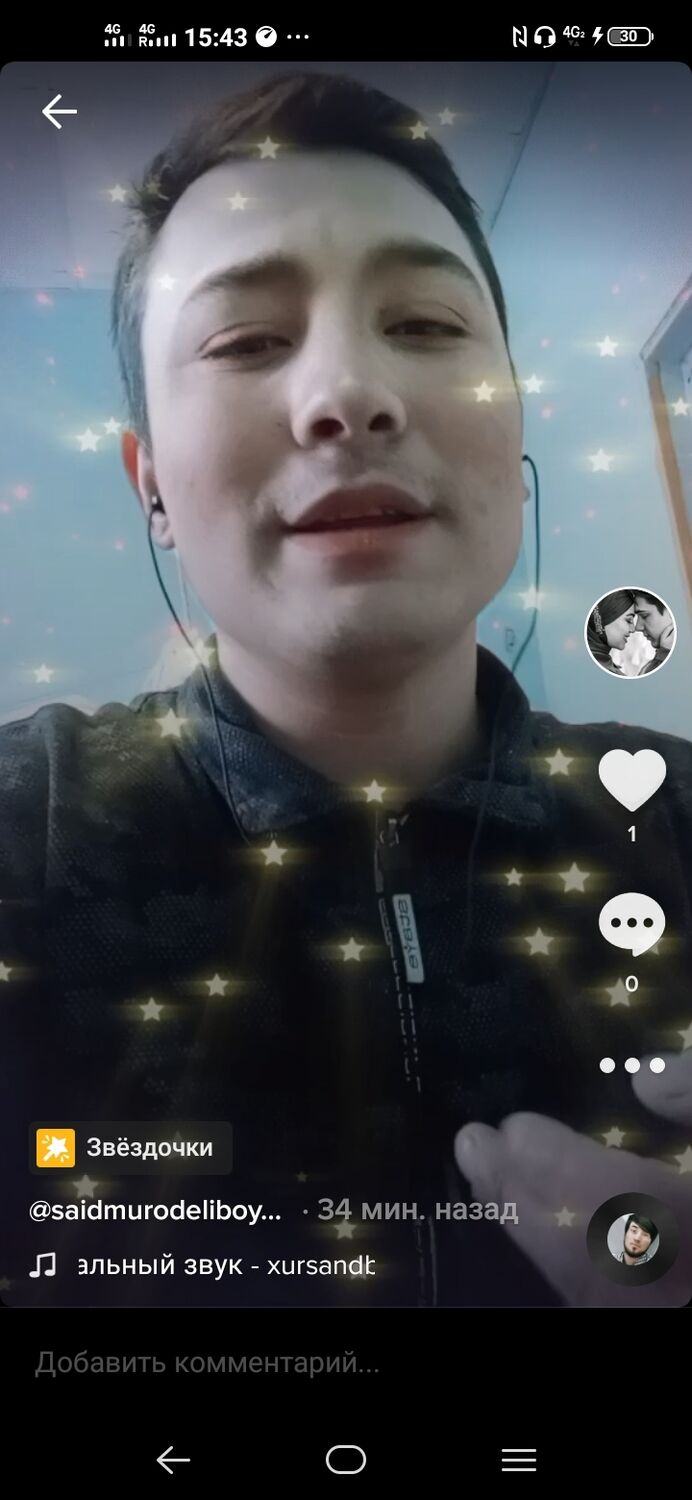
Task: Open the creator's profile avatar
Action: (x=630, y=633)
